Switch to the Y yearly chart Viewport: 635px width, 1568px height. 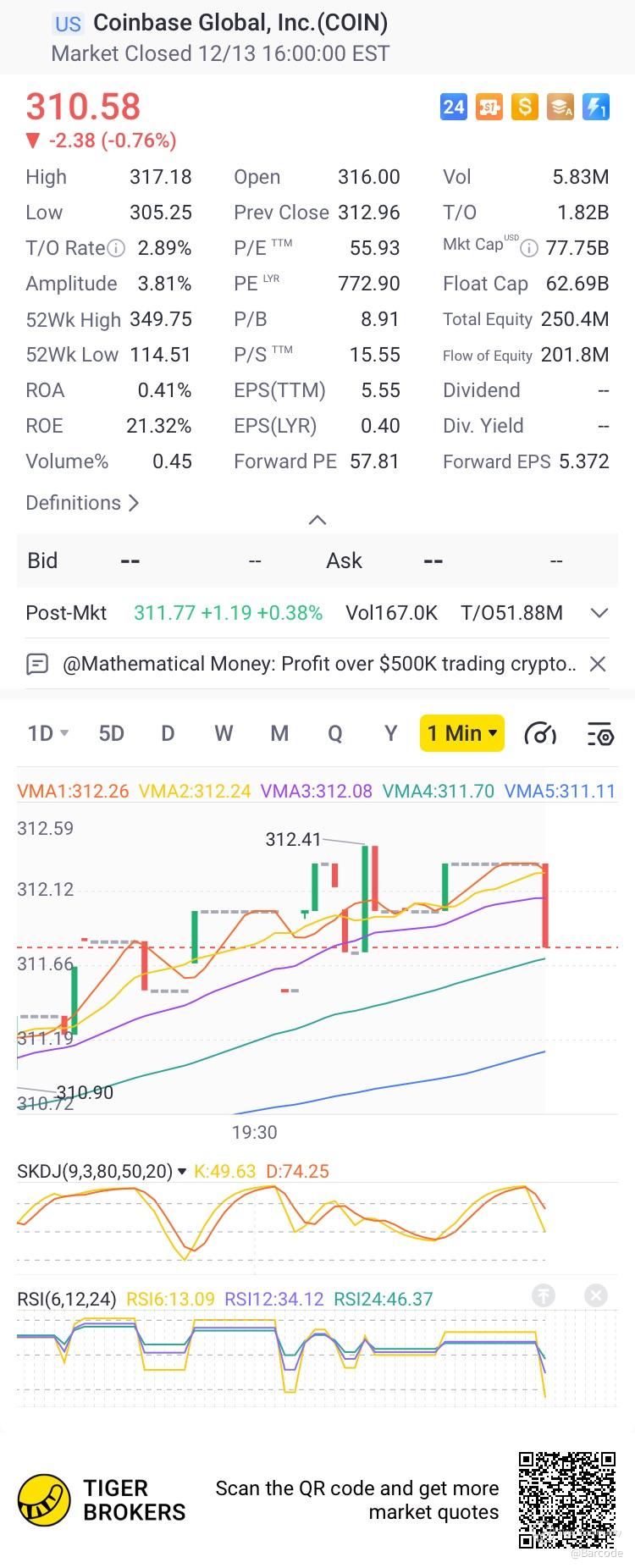pos(390,733)
